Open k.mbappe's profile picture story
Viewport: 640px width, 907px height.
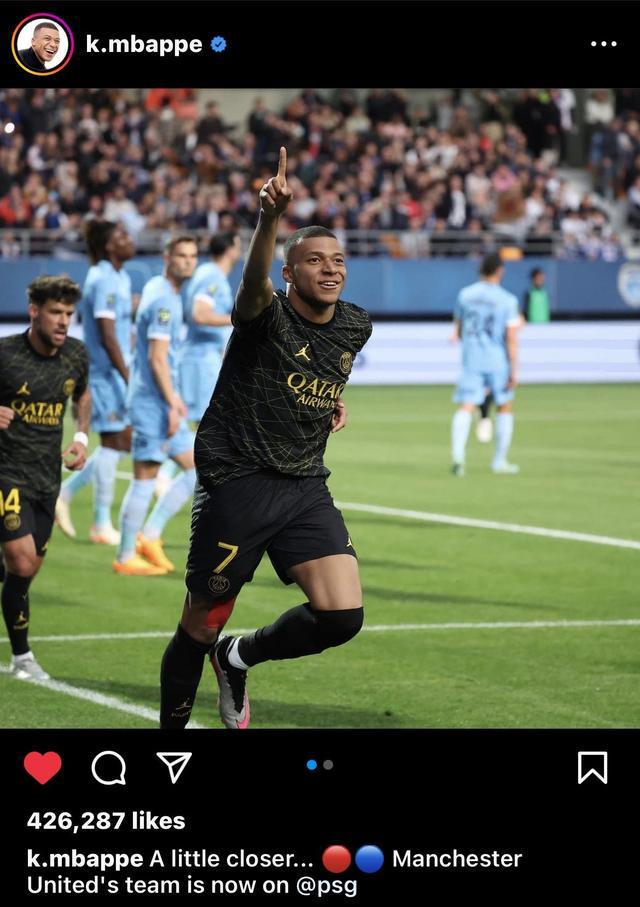tap(42, 44)
